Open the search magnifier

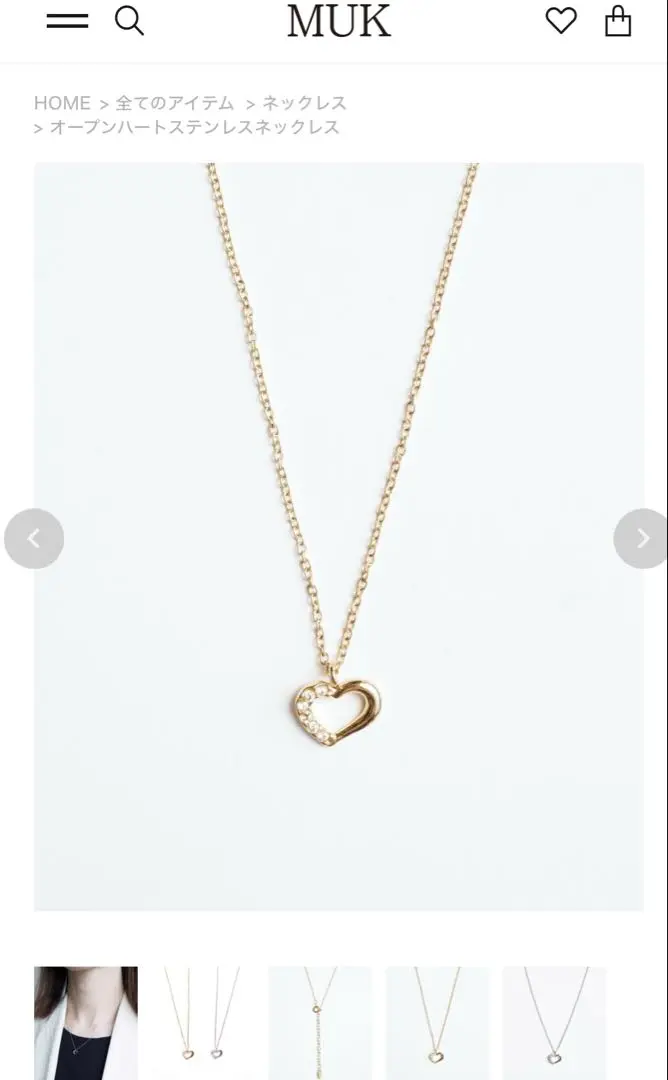(129, 21)
